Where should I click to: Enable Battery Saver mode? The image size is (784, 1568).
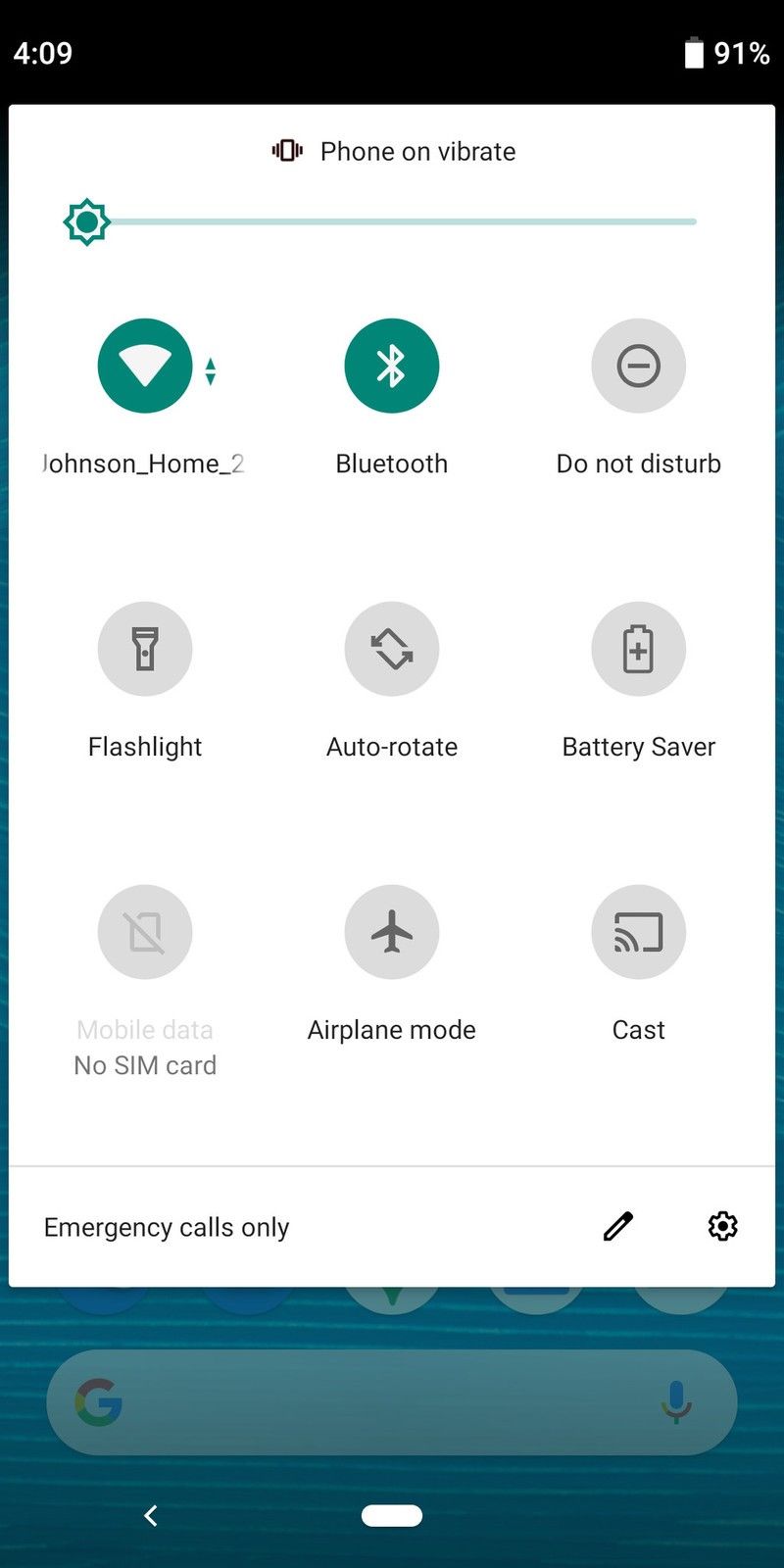pyautogui.click(x=638, y=649)
